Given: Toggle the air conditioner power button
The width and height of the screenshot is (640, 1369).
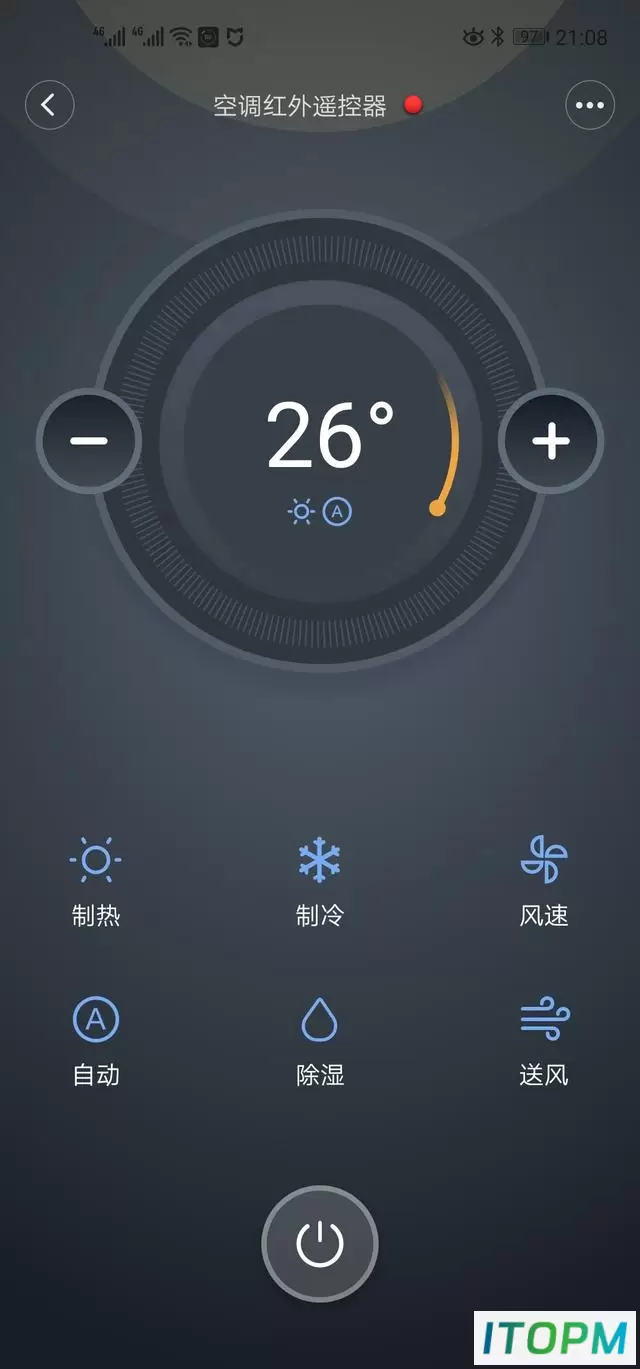Looking at the screenshot, I should click(x=320, y=1245).
